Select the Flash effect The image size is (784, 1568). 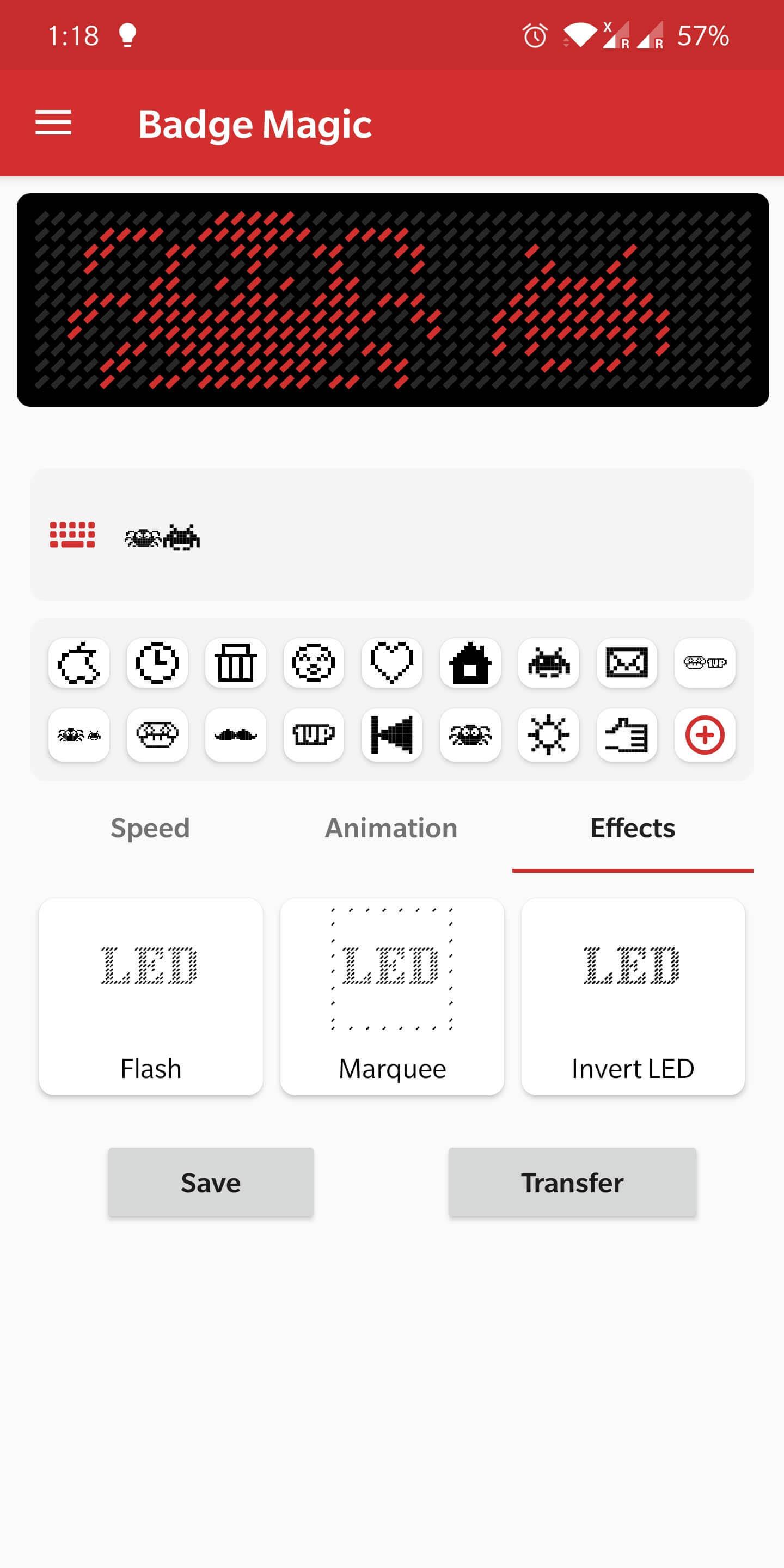151,997
